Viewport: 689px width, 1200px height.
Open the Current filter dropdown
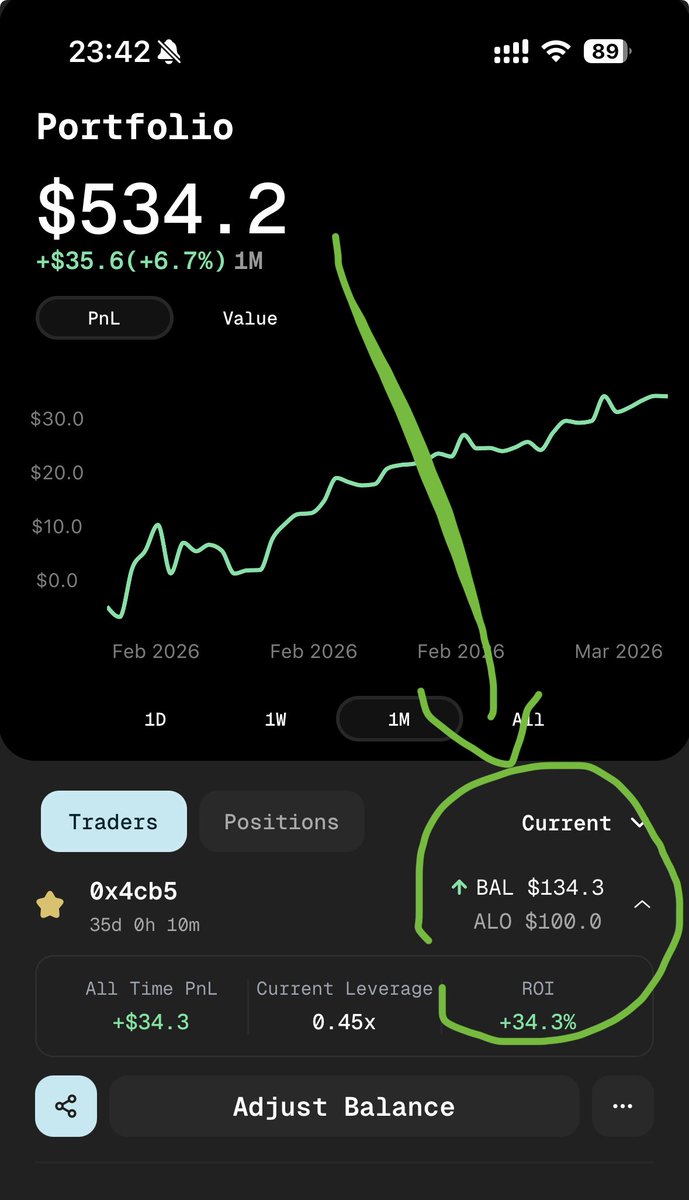[x=580, y=823]
